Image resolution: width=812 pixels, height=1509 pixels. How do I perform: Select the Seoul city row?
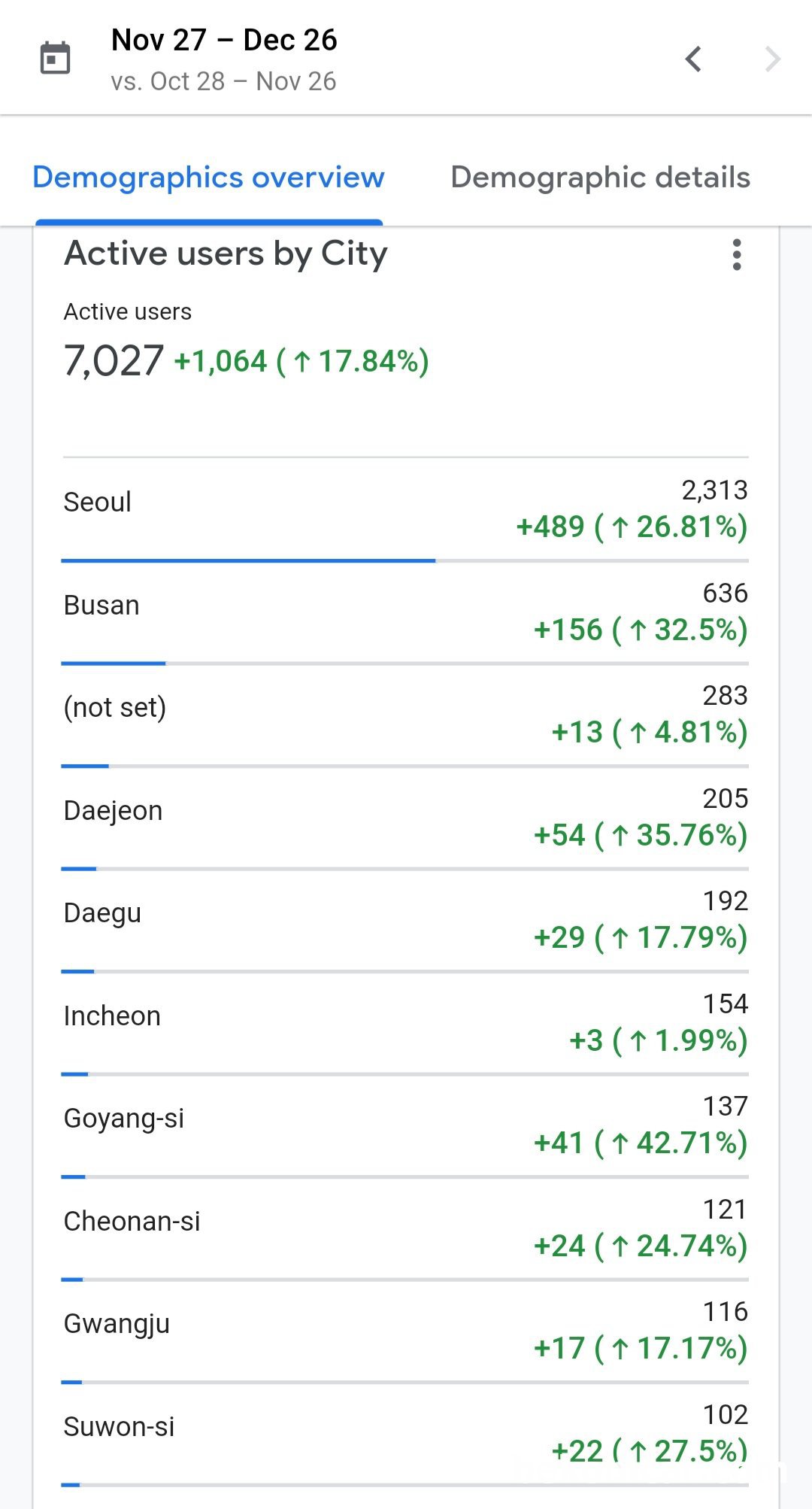tap(97, 501)
